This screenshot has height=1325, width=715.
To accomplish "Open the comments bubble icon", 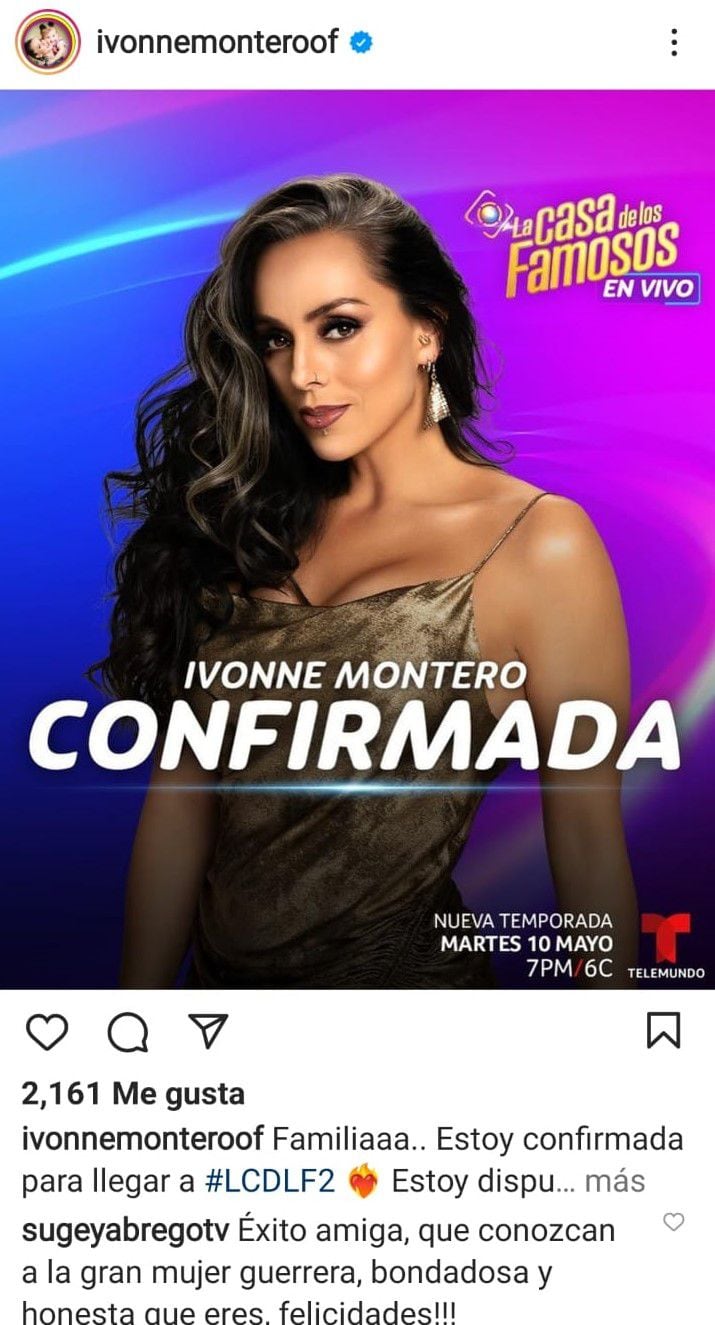I will tap(127, 1032).
